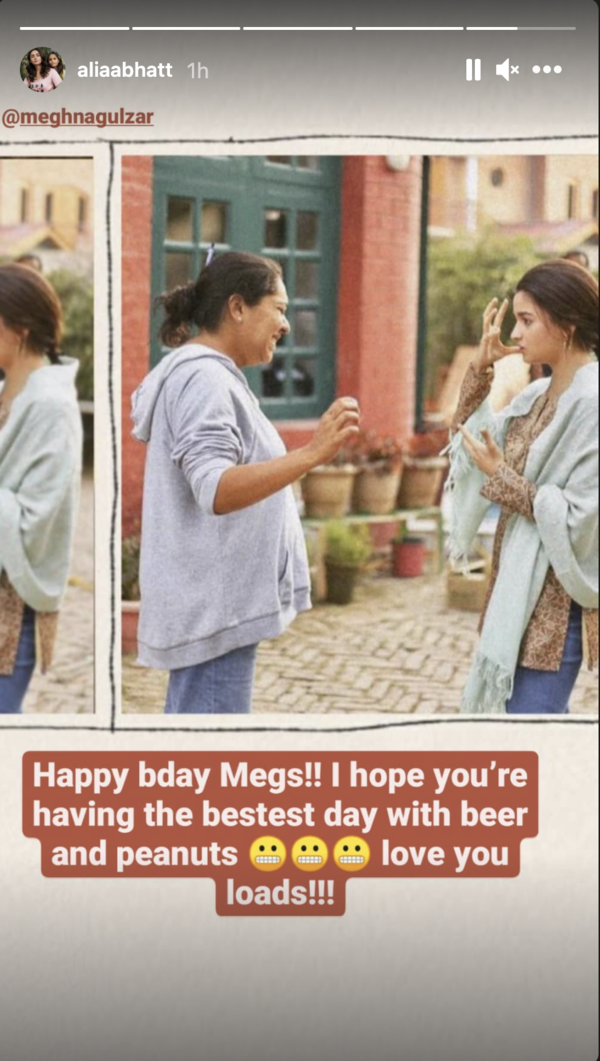Open the three-dot options menu
Screen dimensions: 600x1061
click(x=547, y=70)
